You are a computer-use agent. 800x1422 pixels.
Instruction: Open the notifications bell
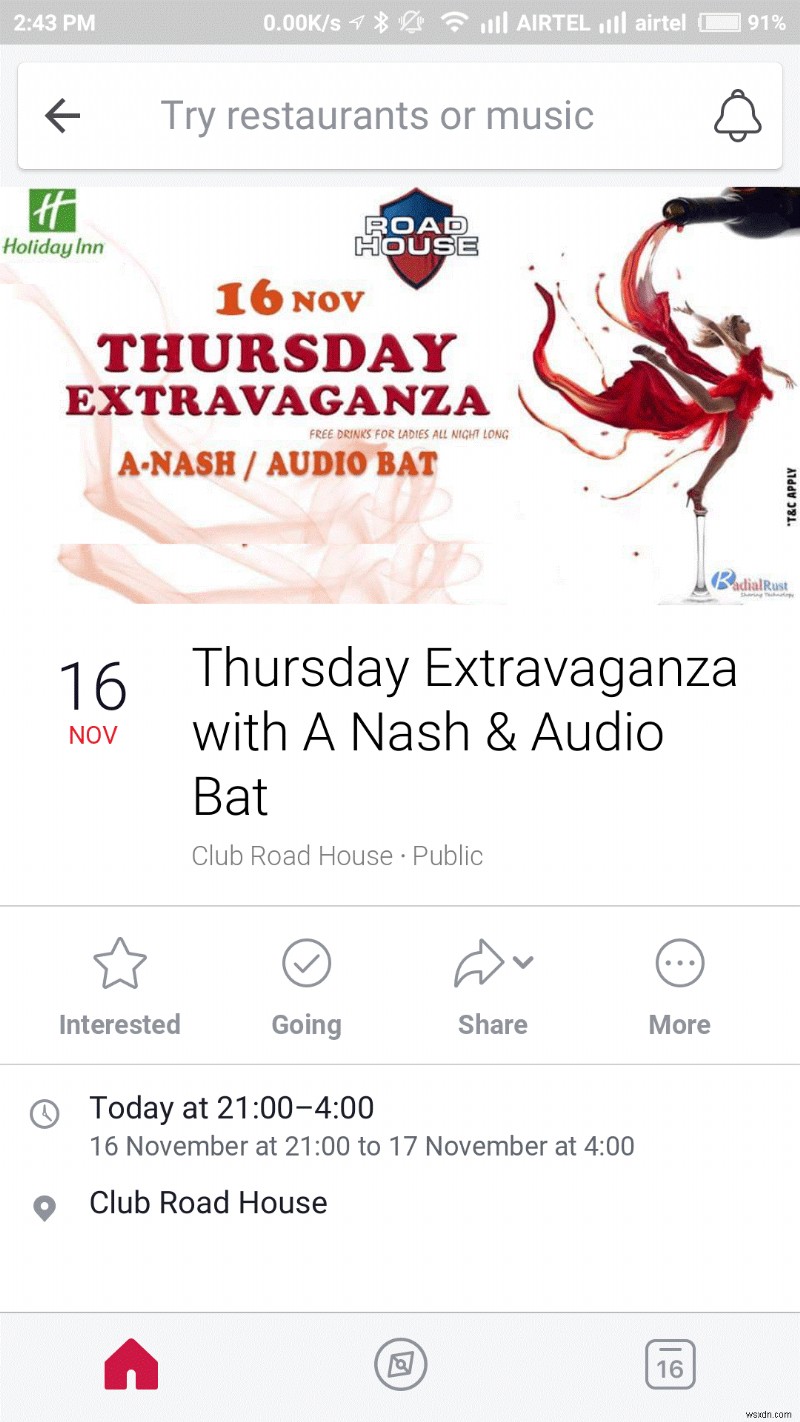[x=737, y=116]
